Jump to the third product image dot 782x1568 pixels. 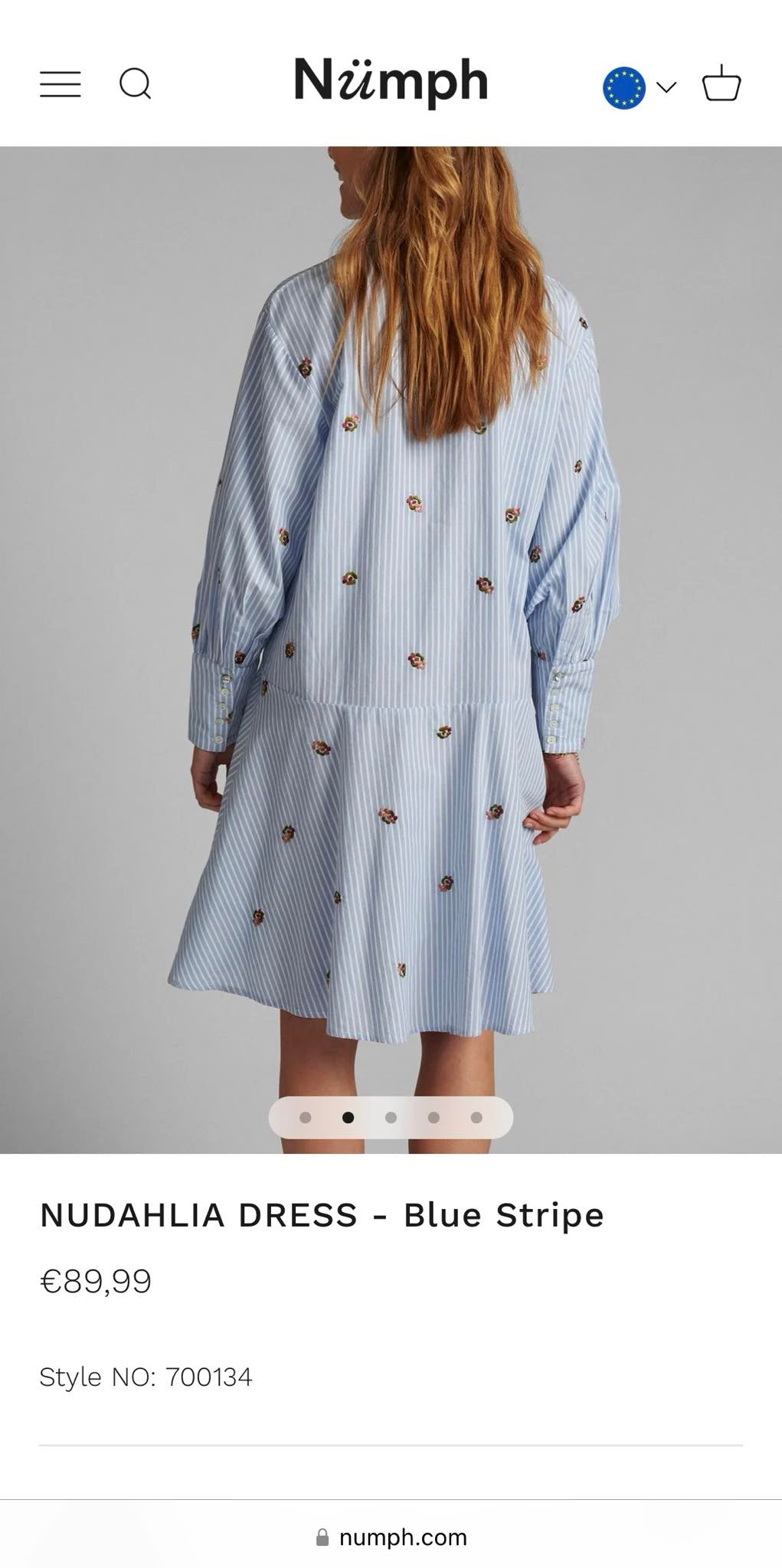391,1118
